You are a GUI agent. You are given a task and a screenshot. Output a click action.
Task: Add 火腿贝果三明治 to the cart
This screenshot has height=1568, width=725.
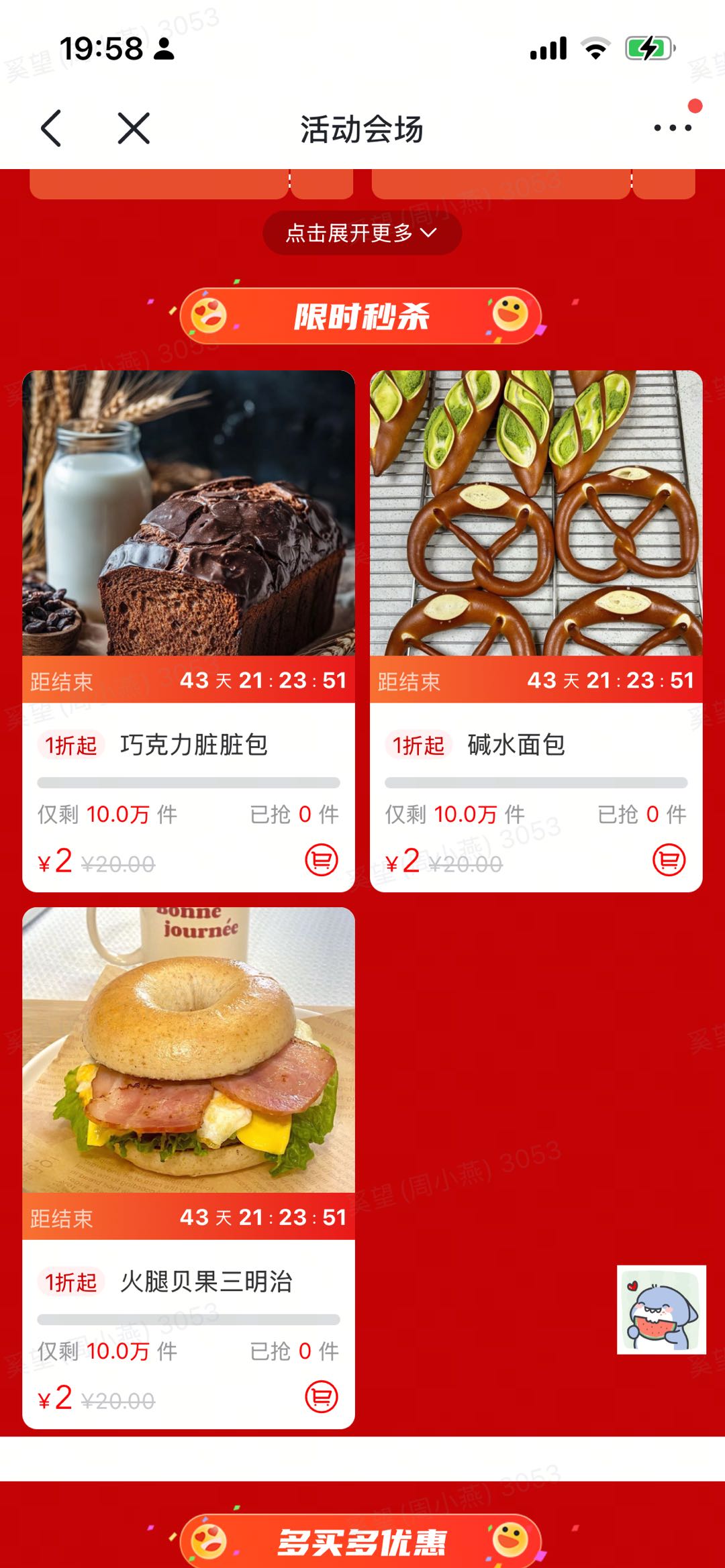click(x=322, y=1397)
